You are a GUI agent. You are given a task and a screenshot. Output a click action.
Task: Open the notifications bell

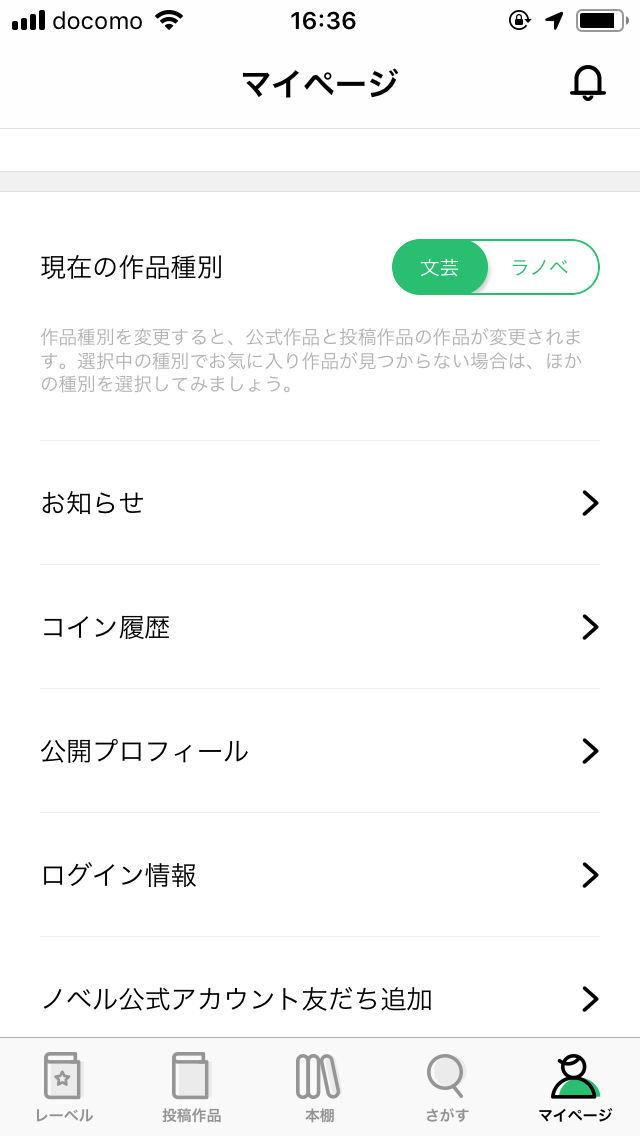click(588, 83)
